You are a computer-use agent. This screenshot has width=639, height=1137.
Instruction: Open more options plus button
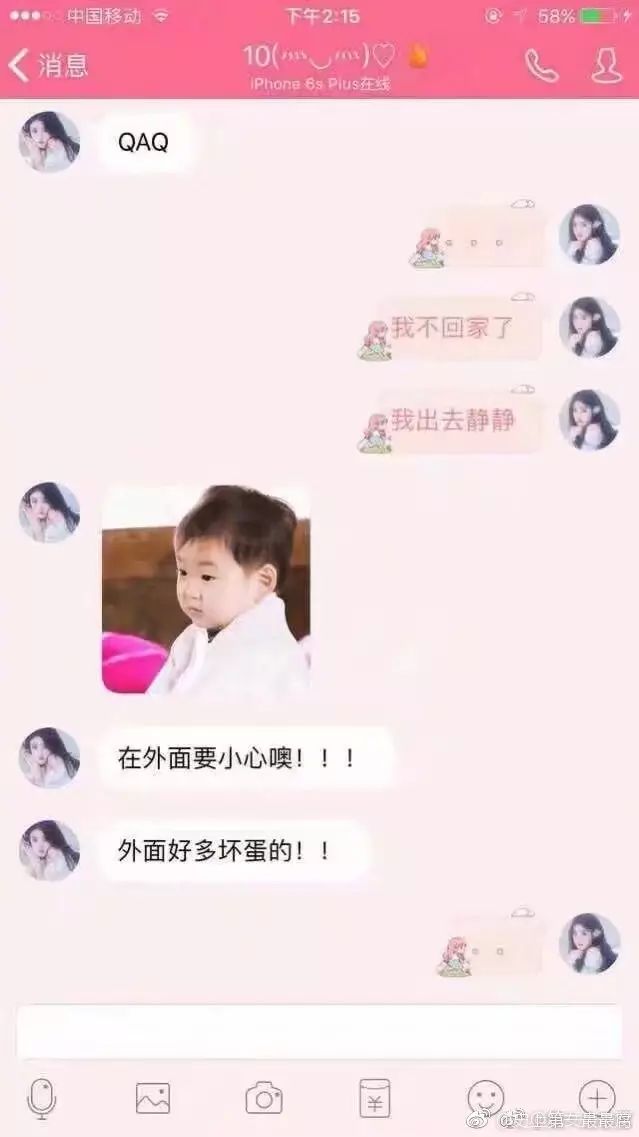pyautogui.click(x=597, y=1098)
